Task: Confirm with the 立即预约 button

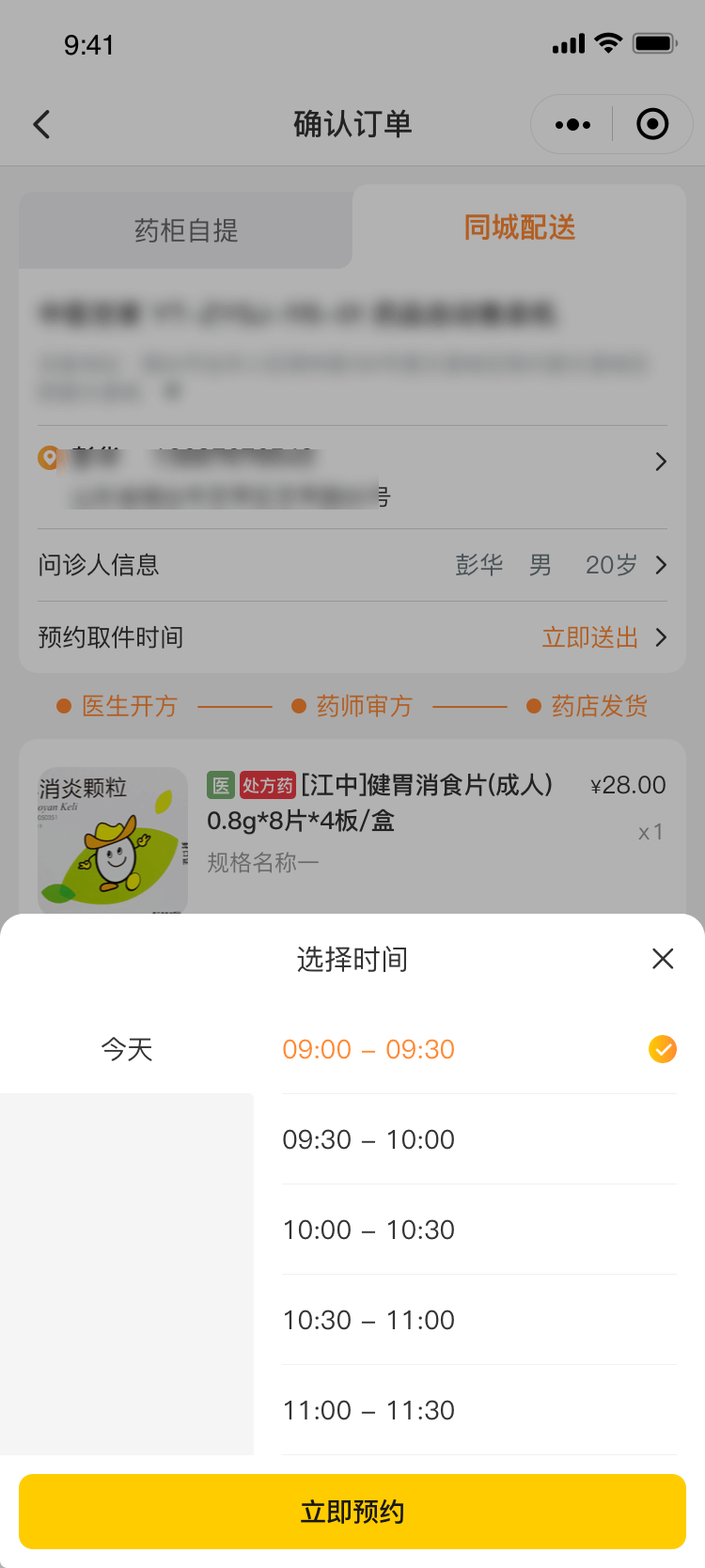Action: [x=352, y=1512]
